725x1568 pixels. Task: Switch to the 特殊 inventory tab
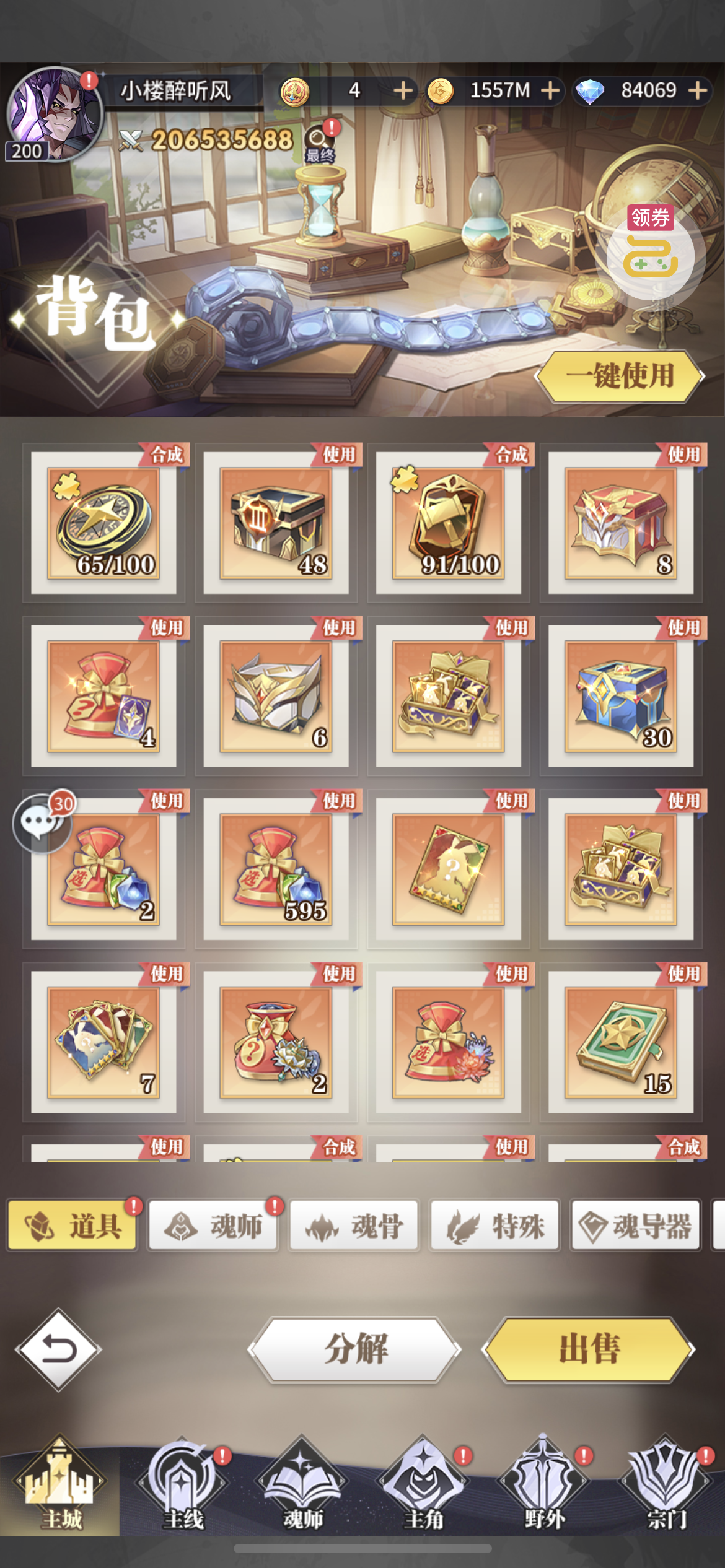(495, 1226)
